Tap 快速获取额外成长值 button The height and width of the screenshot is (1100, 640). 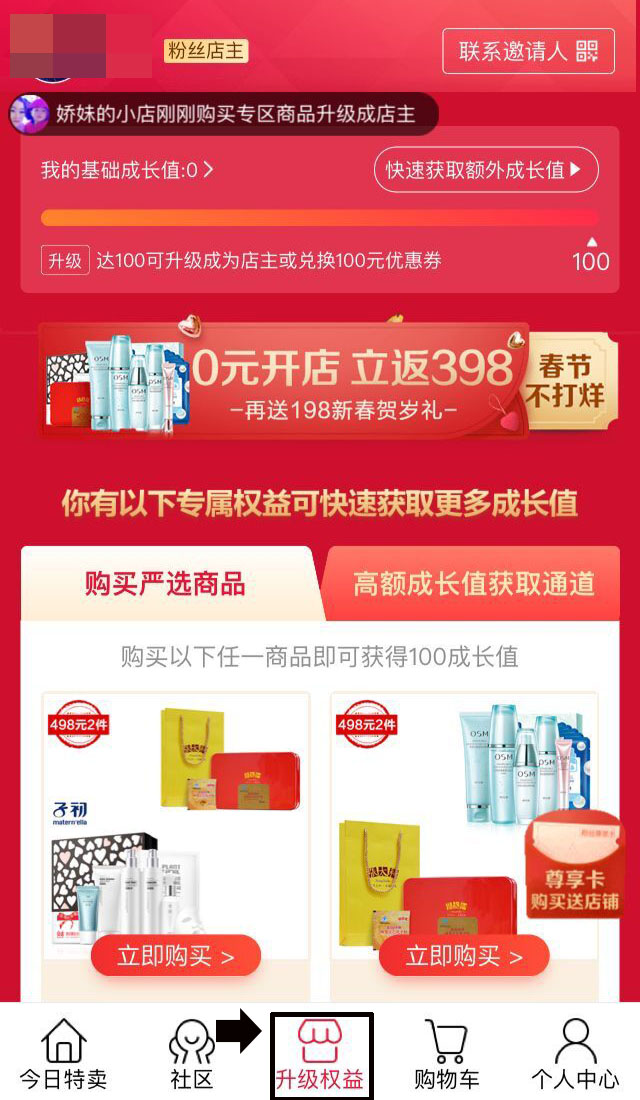pos(485,170)
